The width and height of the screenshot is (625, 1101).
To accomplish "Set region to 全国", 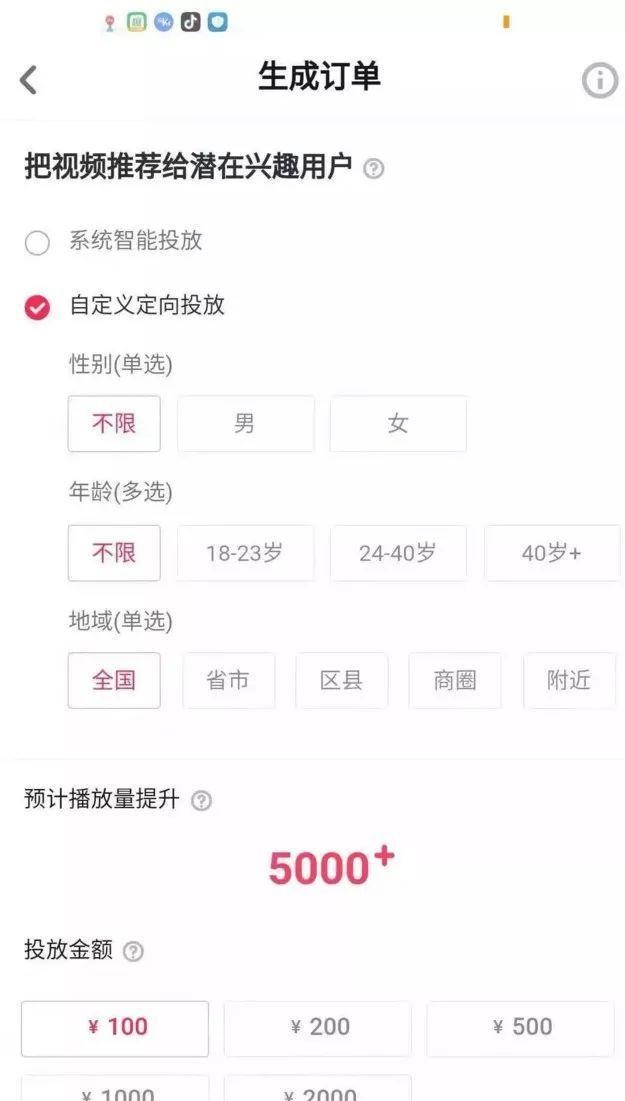I will pyautogui.click(x=114, y=681).
